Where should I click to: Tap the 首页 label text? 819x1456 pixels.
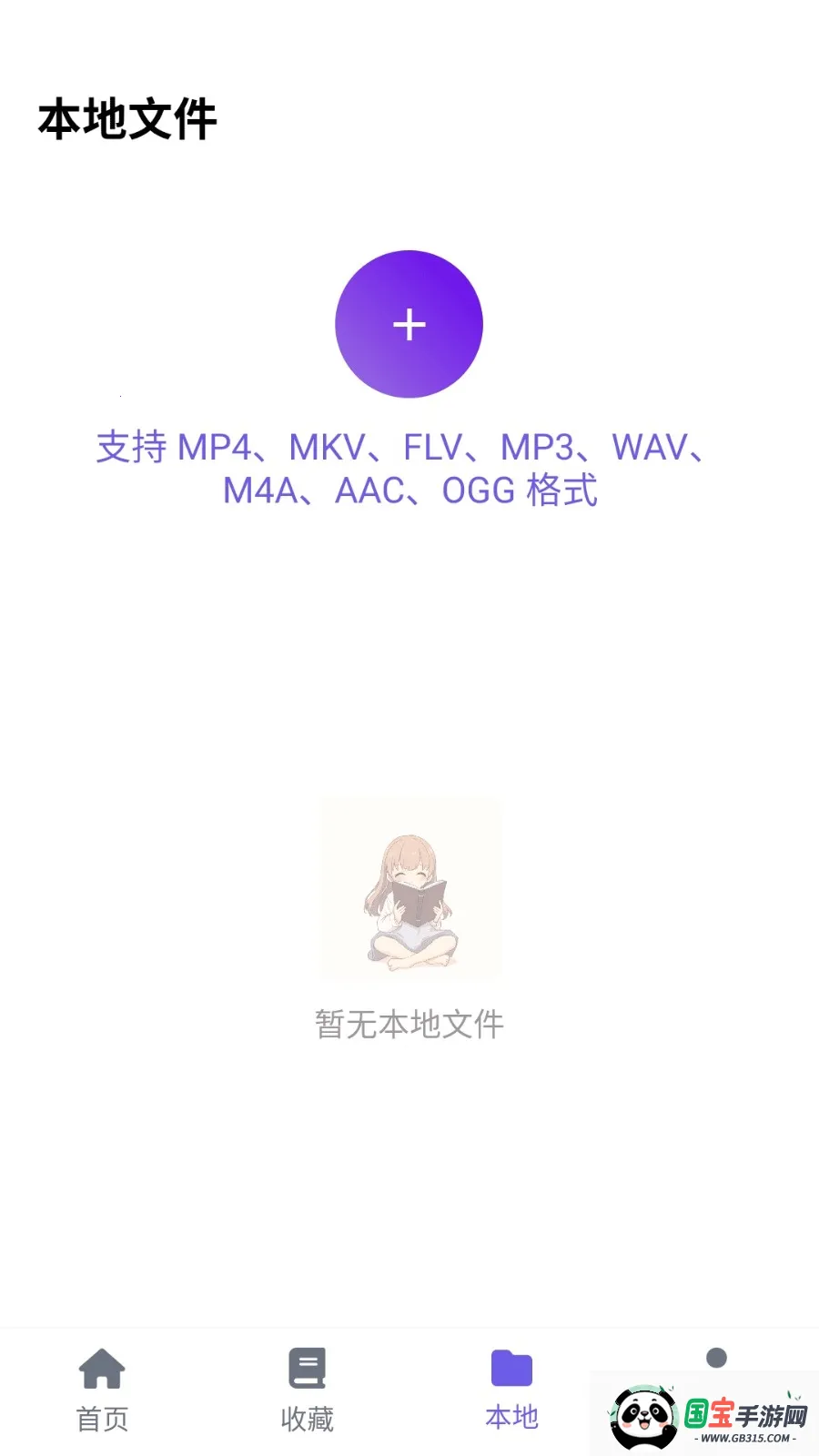pyautogui.click(x=102, y=1418)
